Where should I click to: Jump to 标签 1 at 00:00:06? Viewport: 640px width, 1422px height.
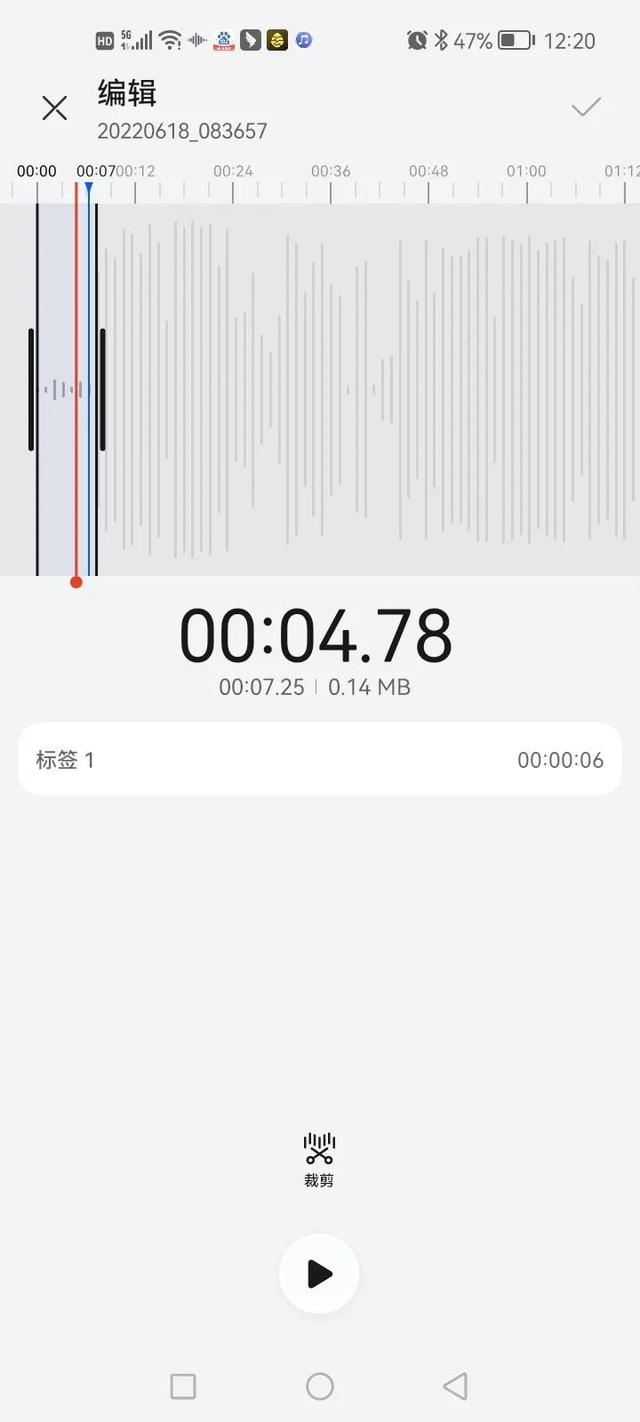(320, 760)
